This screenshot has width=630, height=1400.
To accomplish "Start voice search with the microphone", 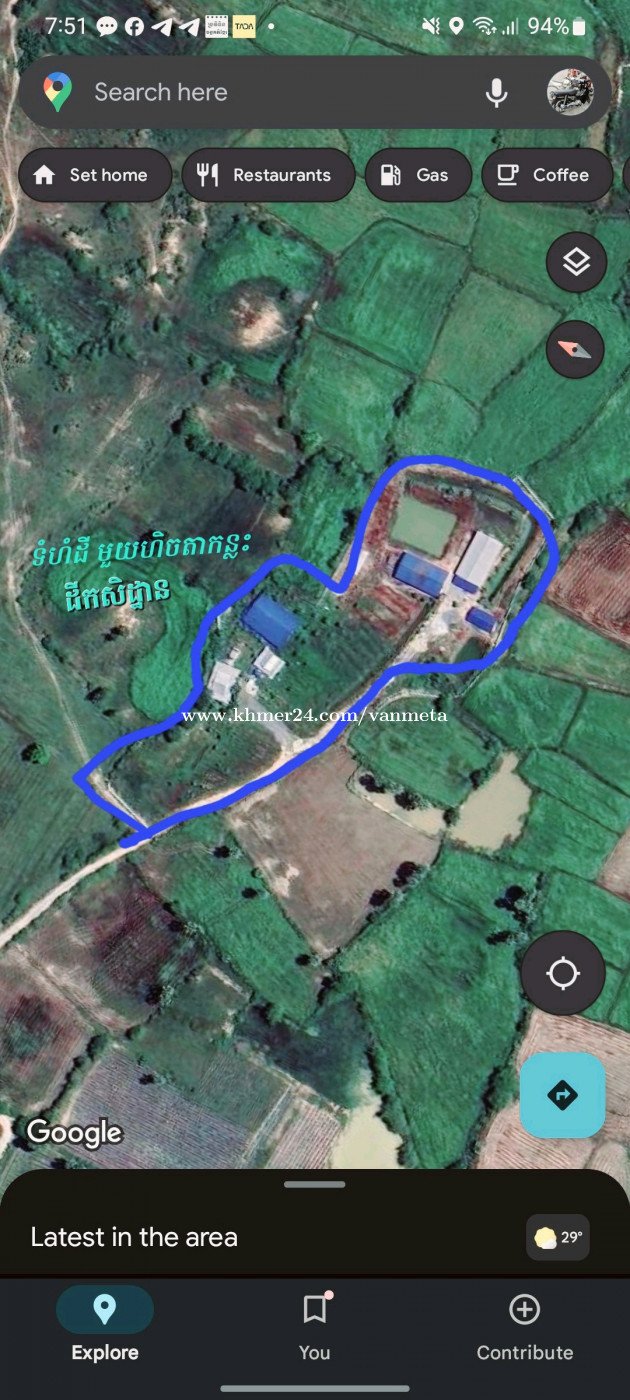I will 496,93.
